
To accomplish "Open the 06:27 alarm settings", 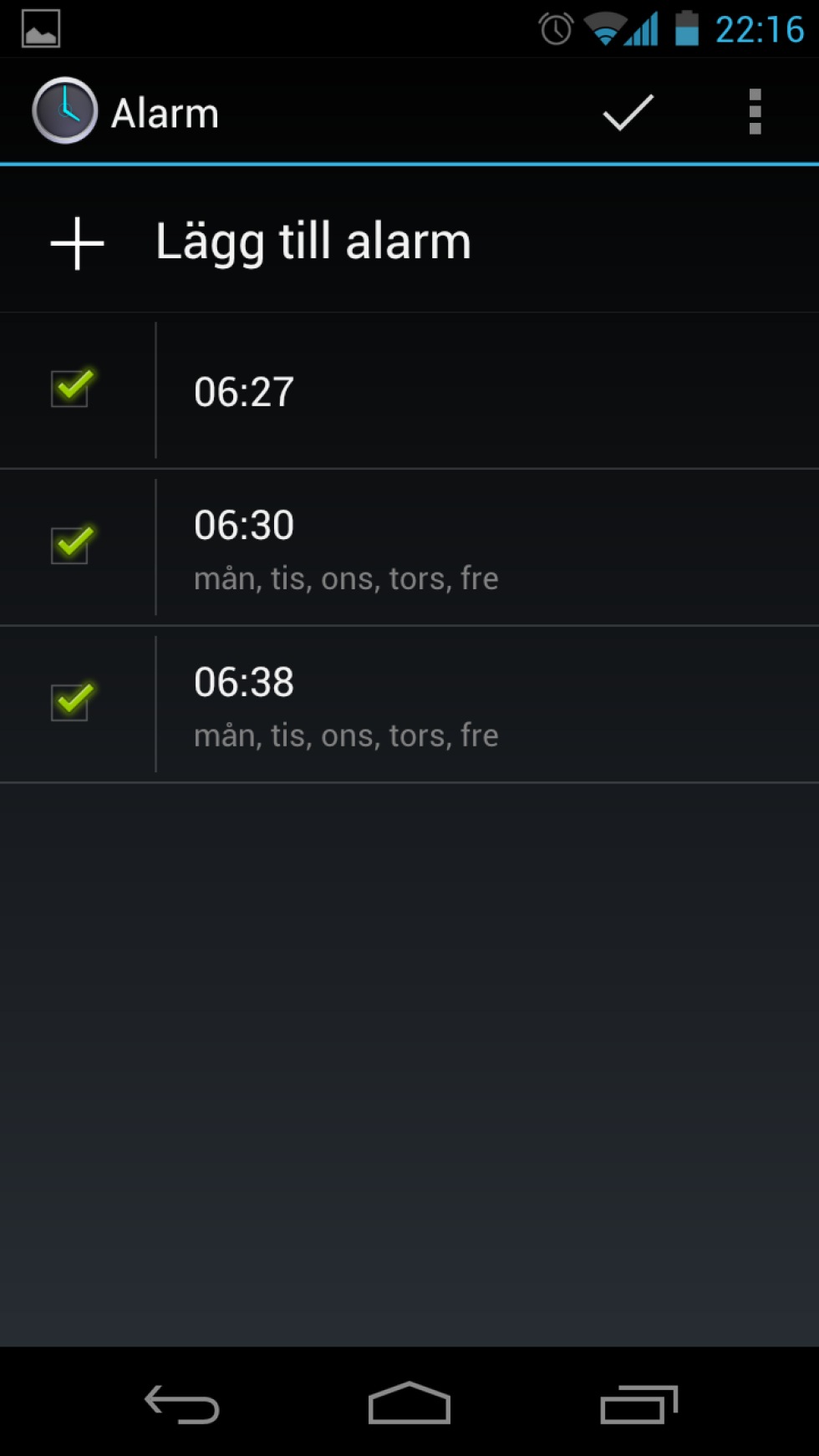I will (x=487, y=391).
